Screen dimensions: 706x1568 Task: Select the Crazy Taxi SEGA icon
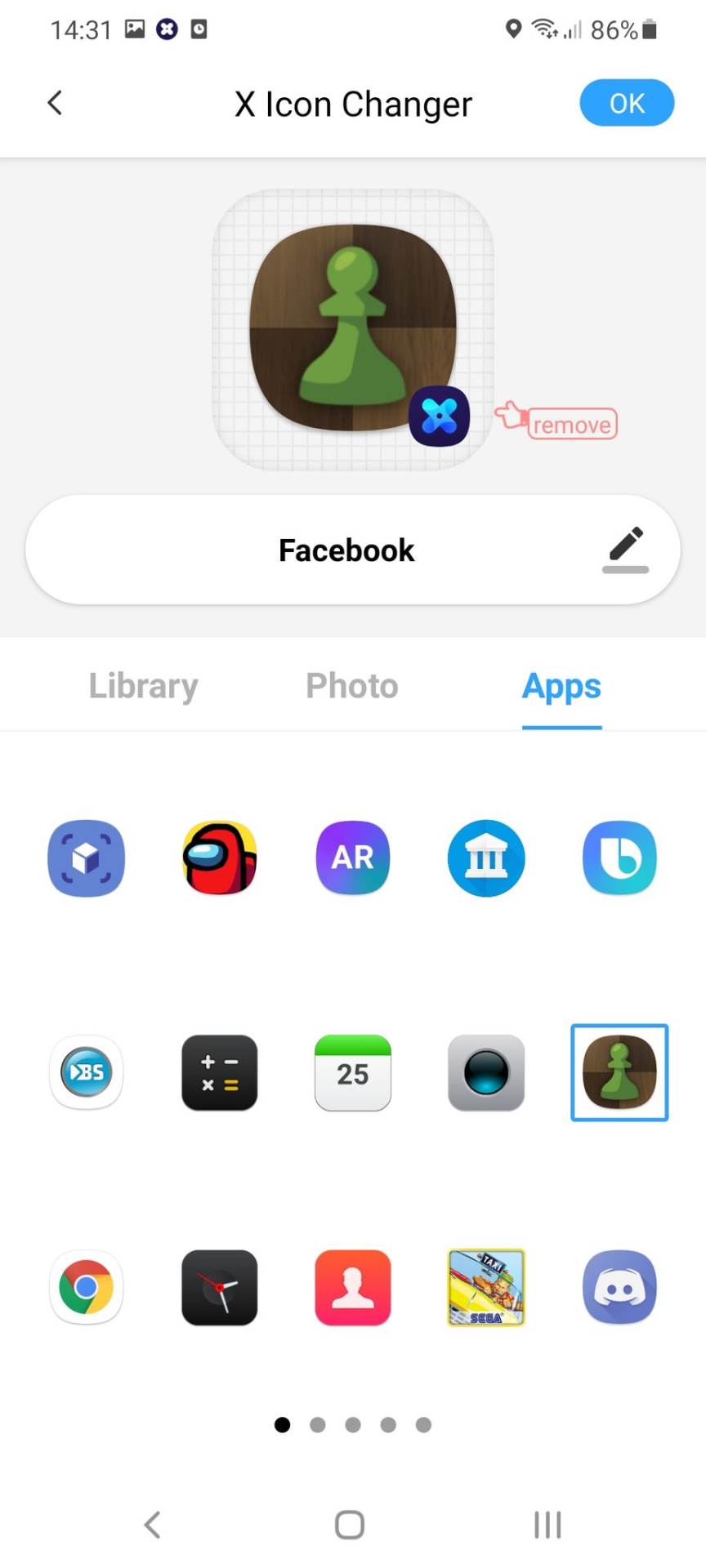tap(486, 1287)
